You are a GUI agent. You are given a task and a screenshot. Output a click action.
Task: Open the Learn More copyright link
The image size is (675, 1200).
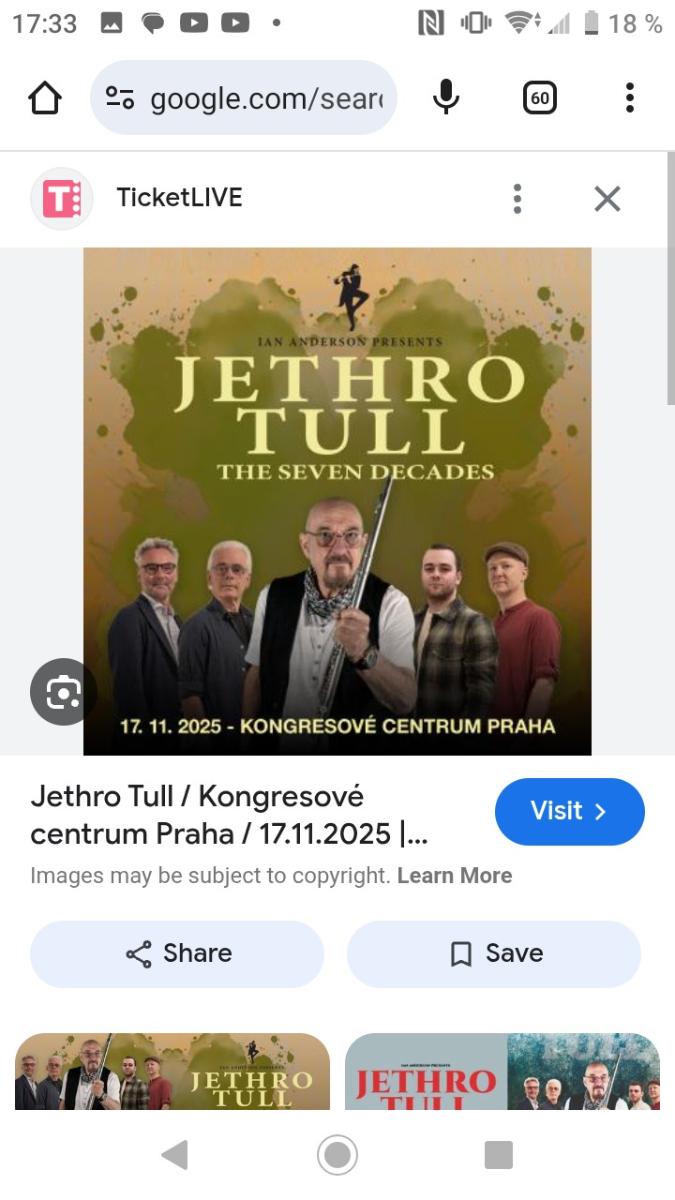[454, 875]
